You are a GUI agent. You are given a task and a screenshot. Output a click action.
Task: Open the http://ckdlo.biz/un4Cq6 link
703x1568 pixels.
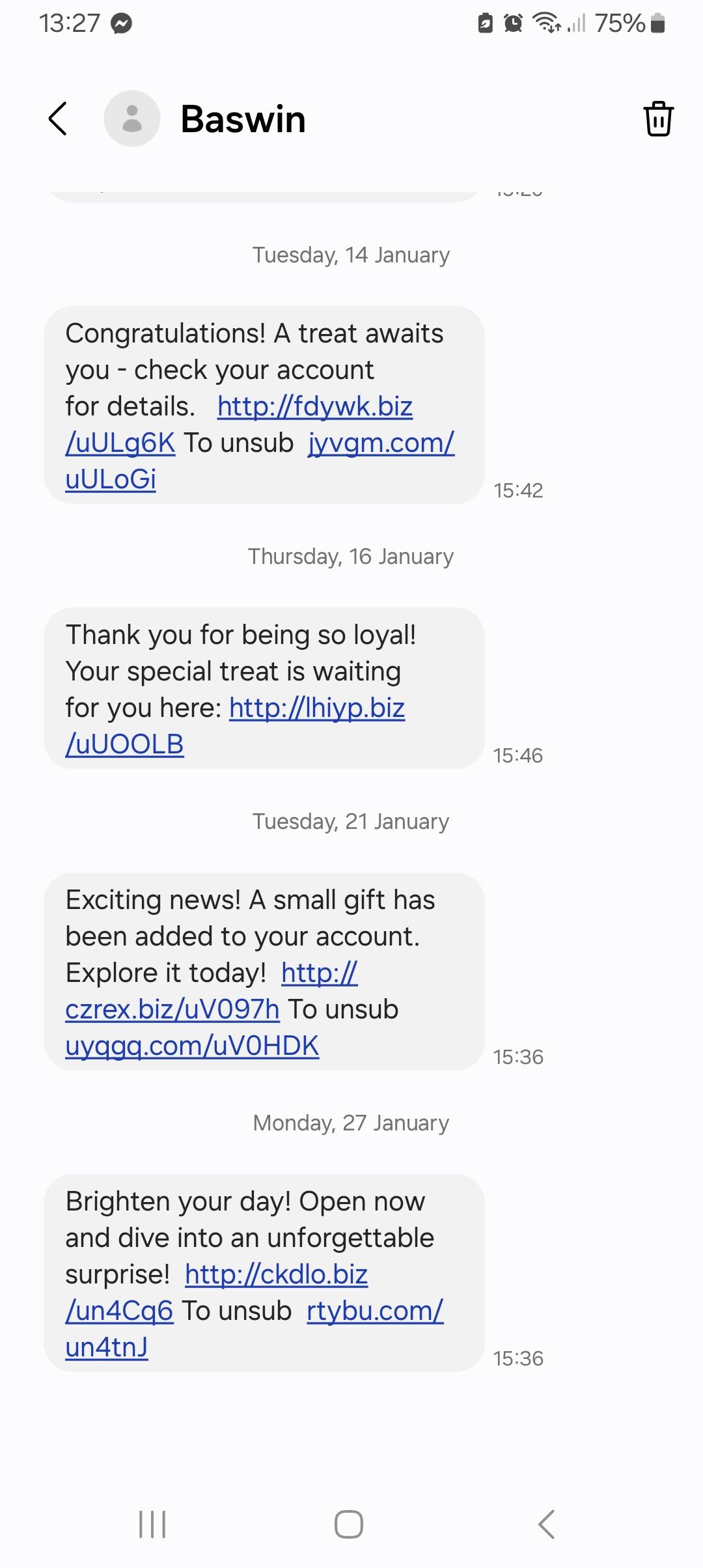276,1275
